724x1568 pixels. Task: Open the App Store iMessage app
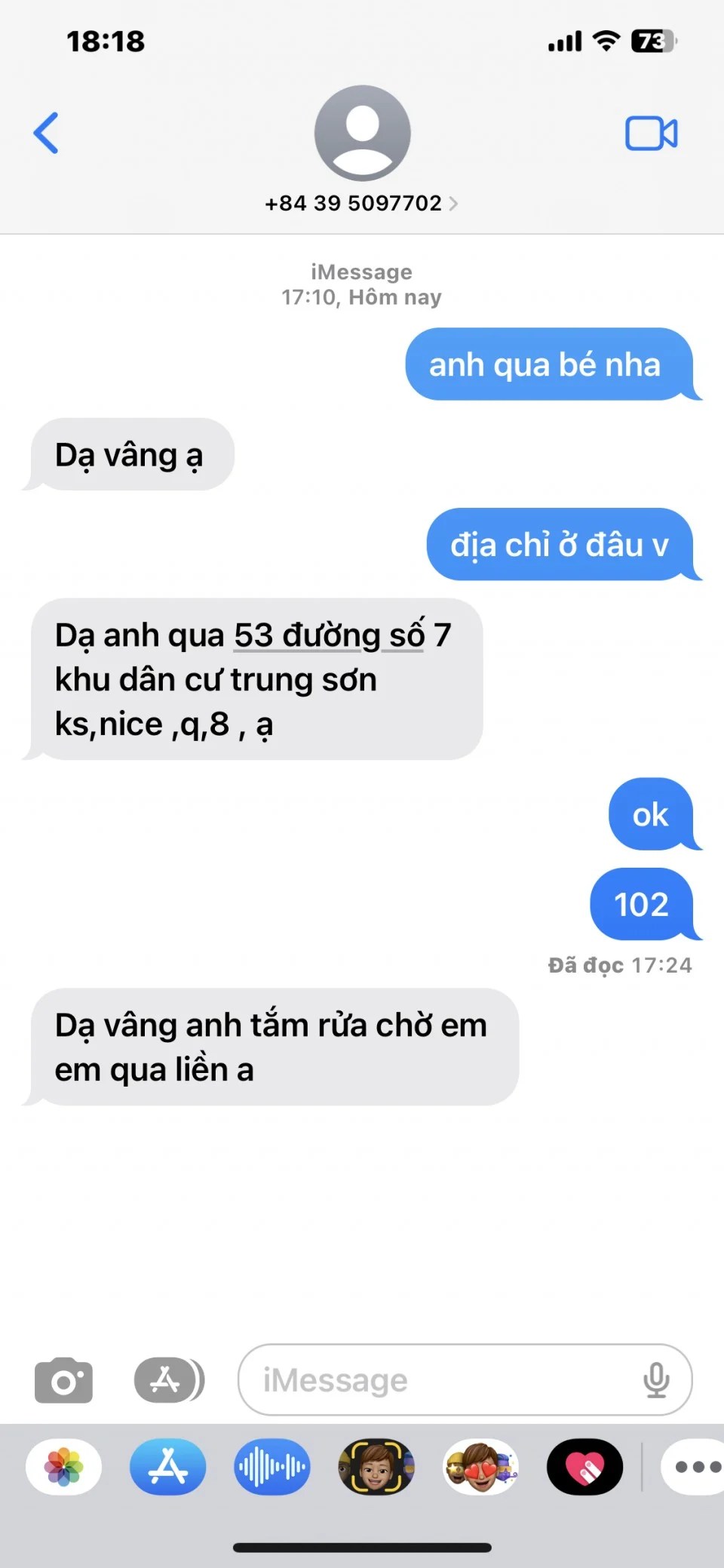(168, 1467)
